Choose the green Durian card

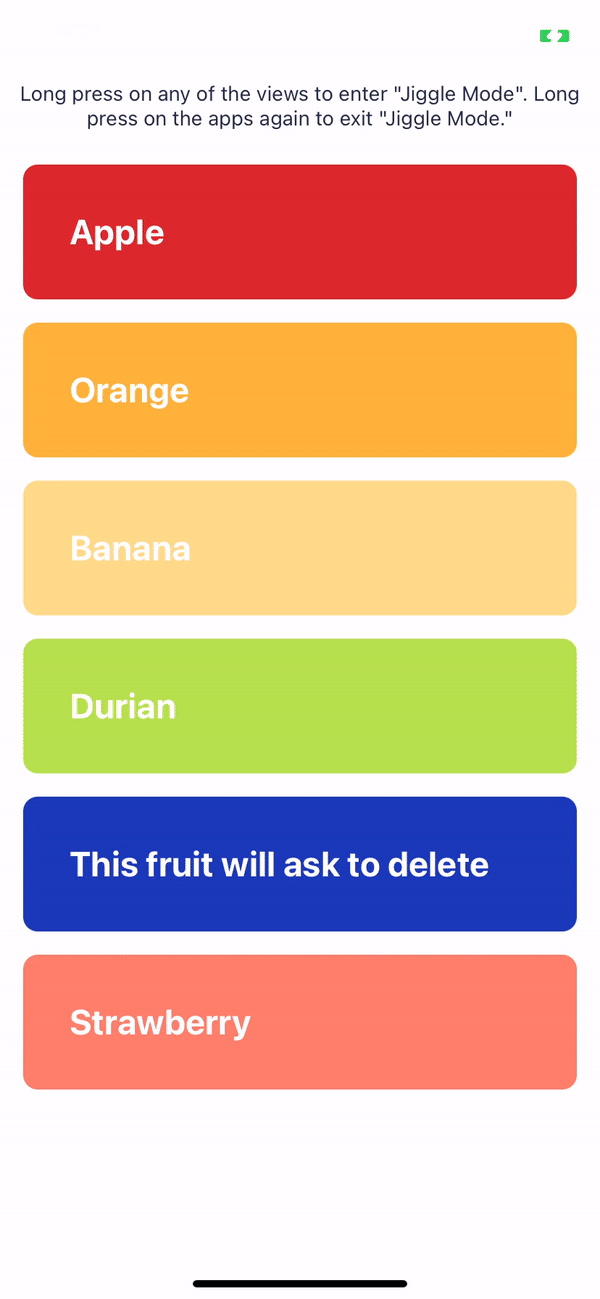[x=300, y=706]
